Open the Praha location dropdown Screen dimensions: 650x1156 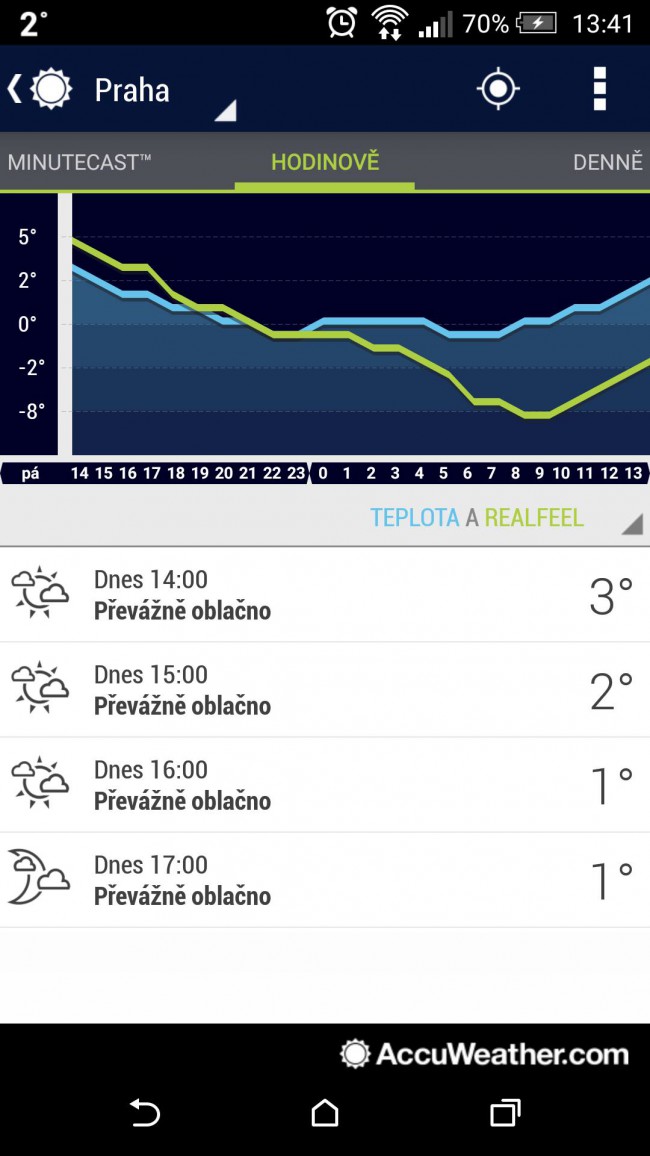(164, 91)
